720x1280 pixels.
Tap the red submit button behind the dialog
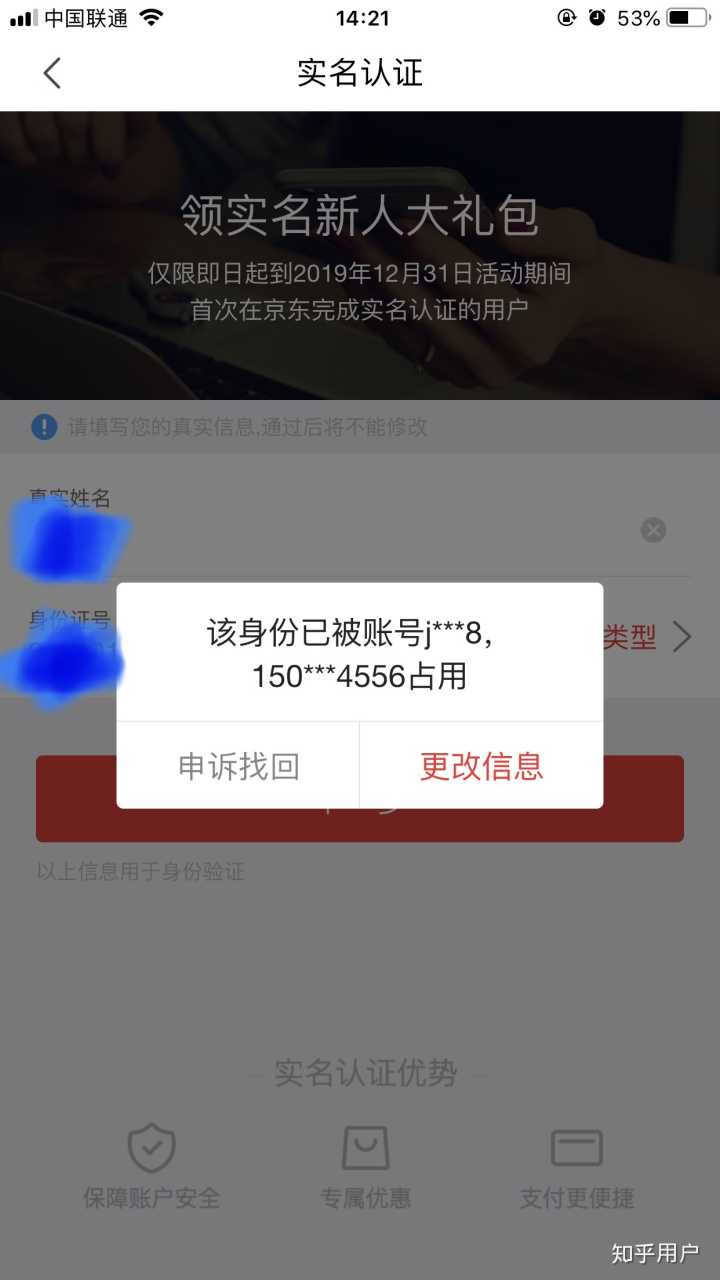pyautogui.click(x=360, y=798)
